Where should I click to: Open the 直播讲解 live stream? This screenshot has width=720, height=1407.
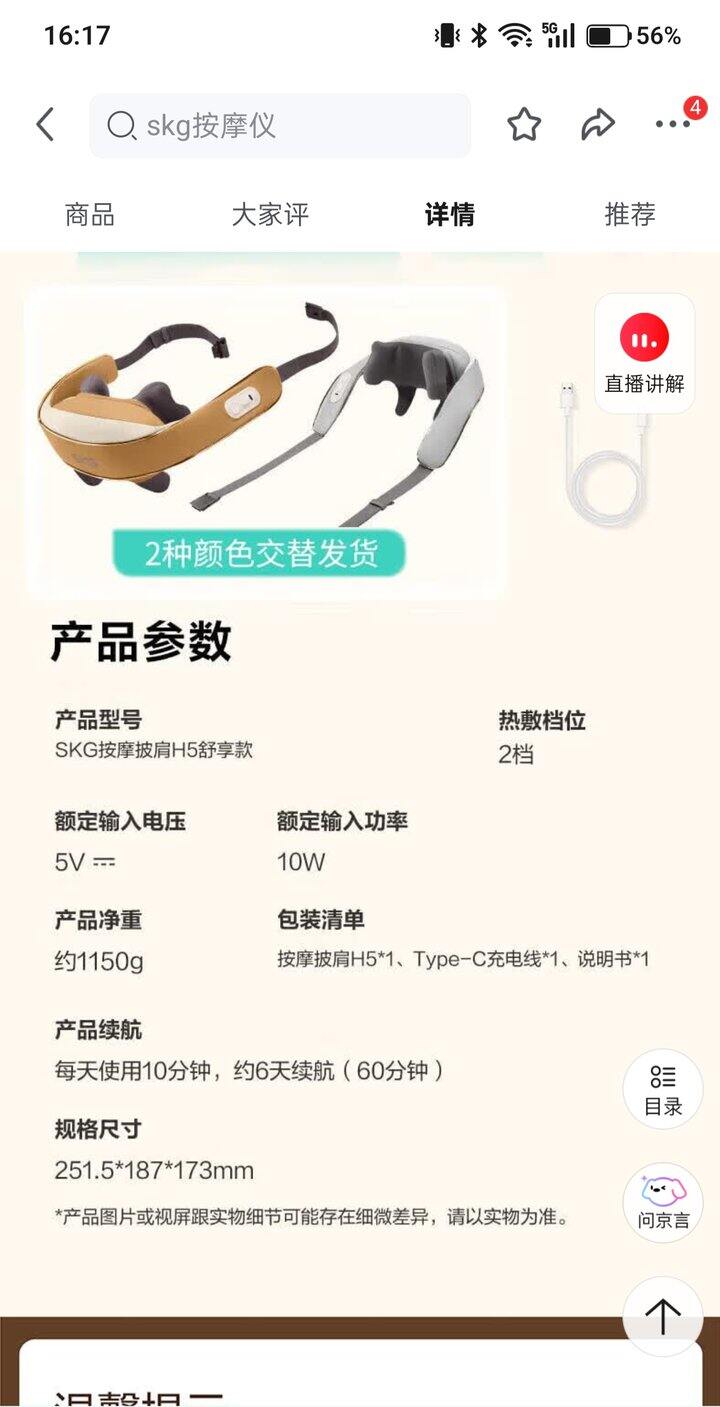point(645,353)
